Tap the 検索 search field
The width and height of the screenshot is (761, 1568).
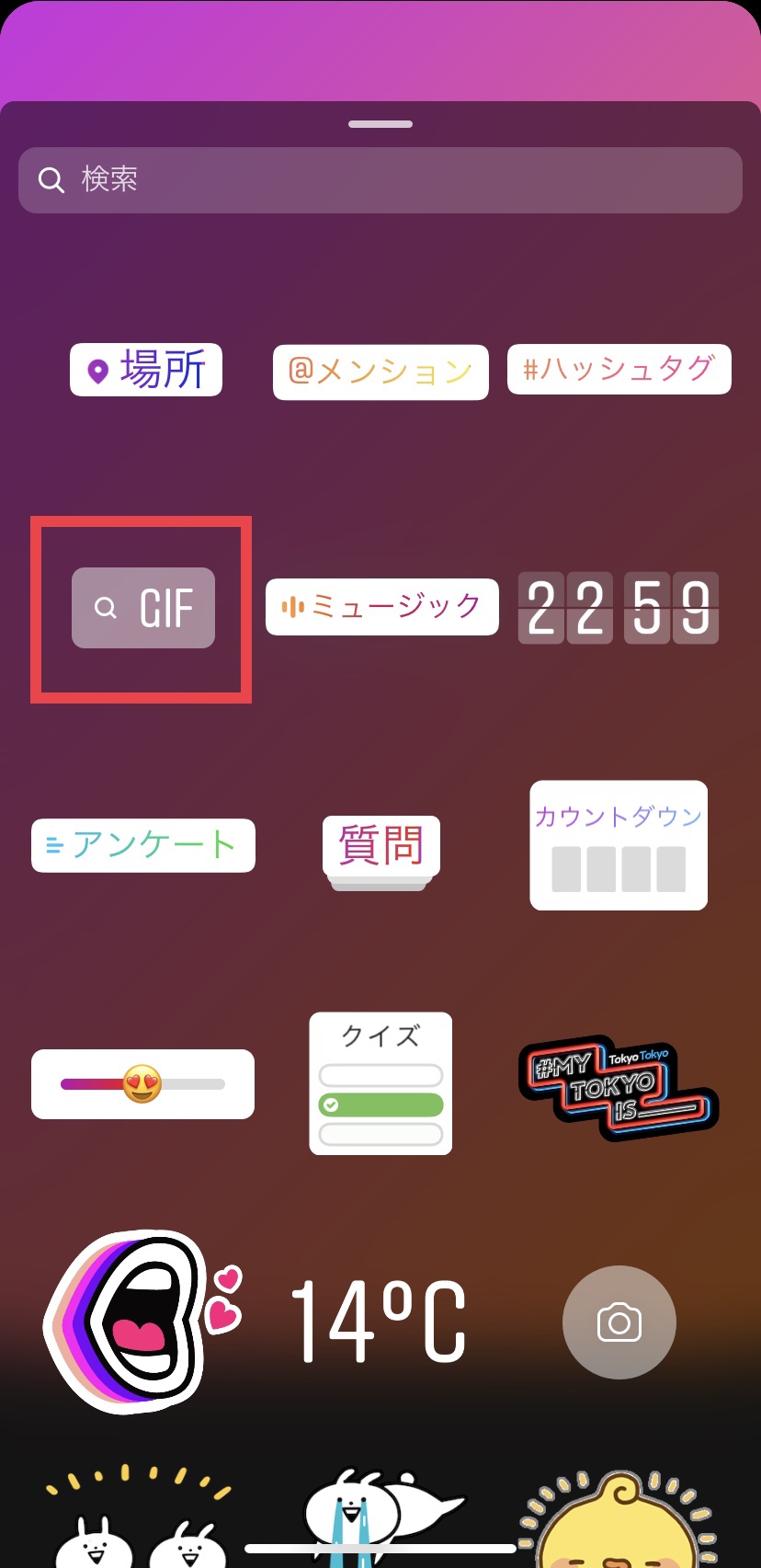[380, 180]
